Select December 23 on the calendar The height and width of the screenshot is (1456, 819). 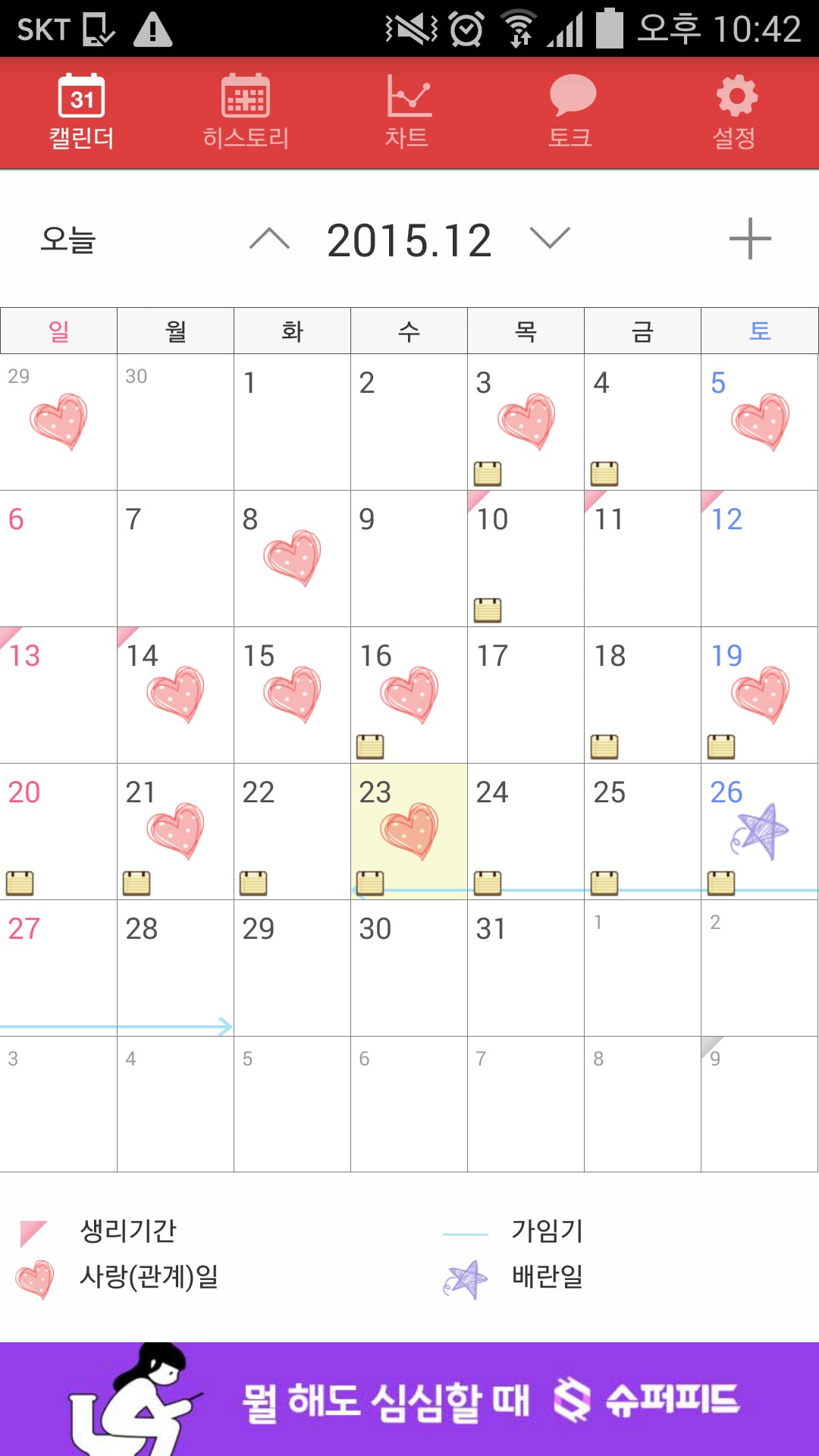pos(409,831)
